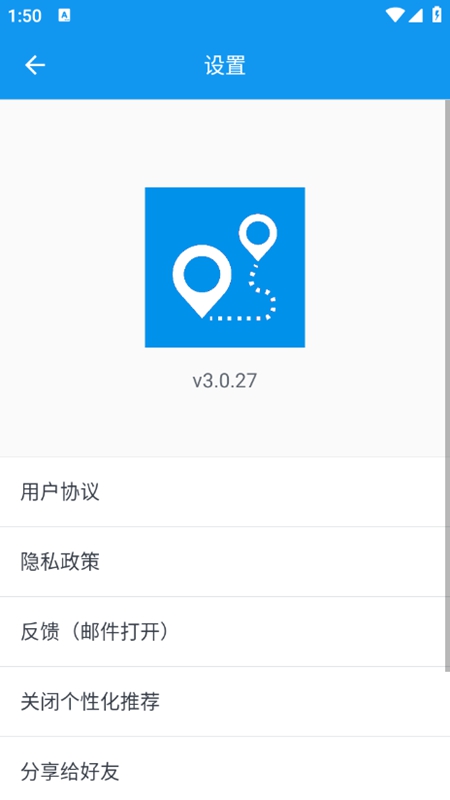450x800 pixels.
Task: Go back using the arrow in the header
Action: pyautogui.click(x=35, y=65)
